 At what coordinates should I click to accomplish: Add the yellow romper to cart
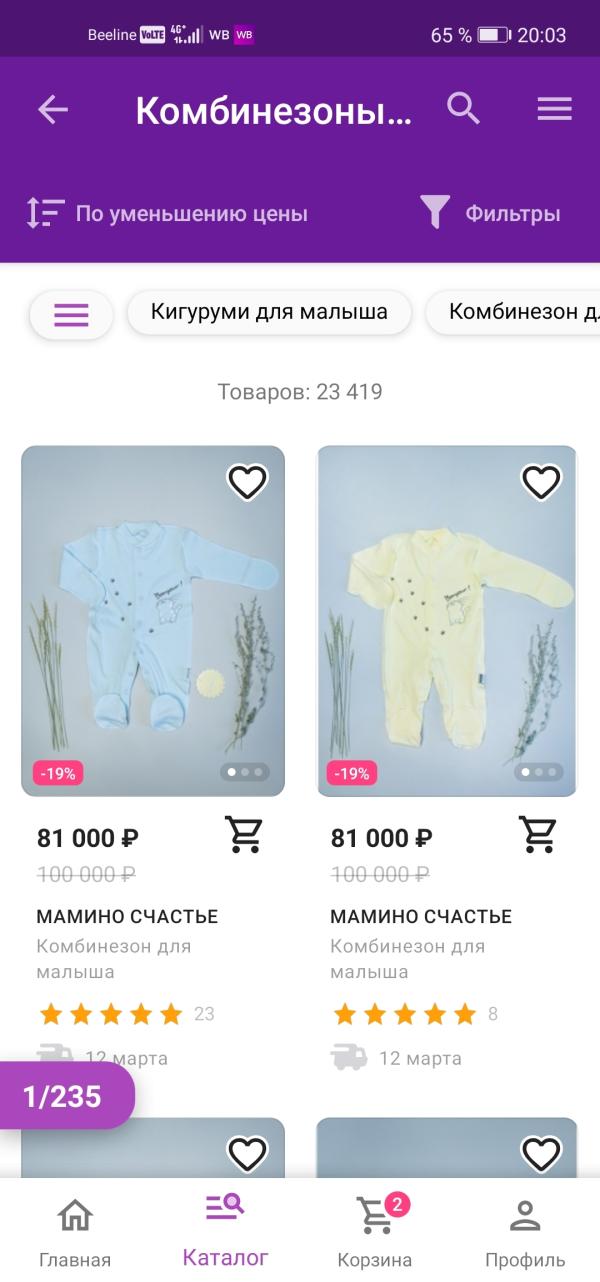point(537,834)
